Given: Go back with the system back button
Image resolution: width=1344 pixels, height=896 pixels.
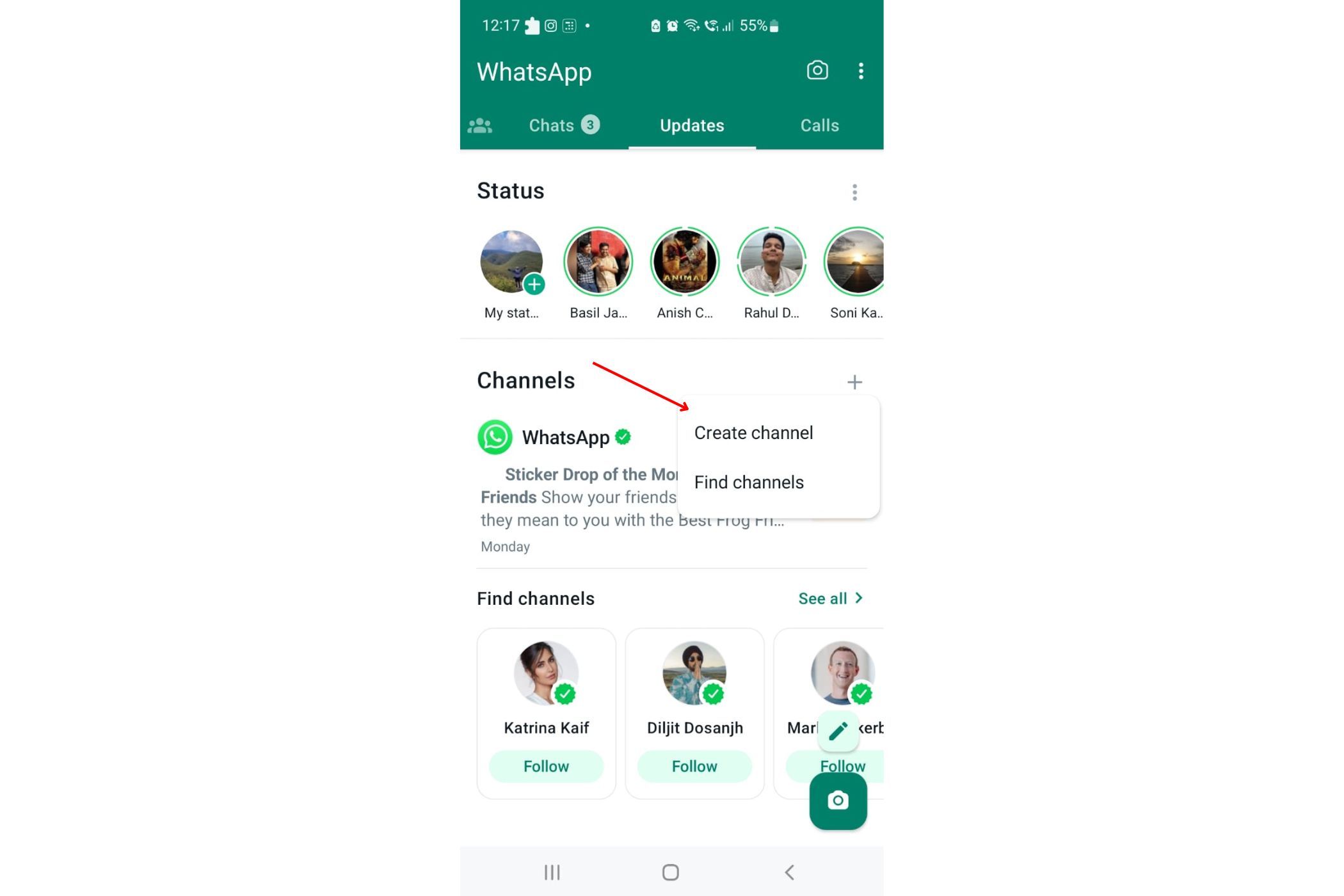Looking at the screenshot, I should pos(789,872).
